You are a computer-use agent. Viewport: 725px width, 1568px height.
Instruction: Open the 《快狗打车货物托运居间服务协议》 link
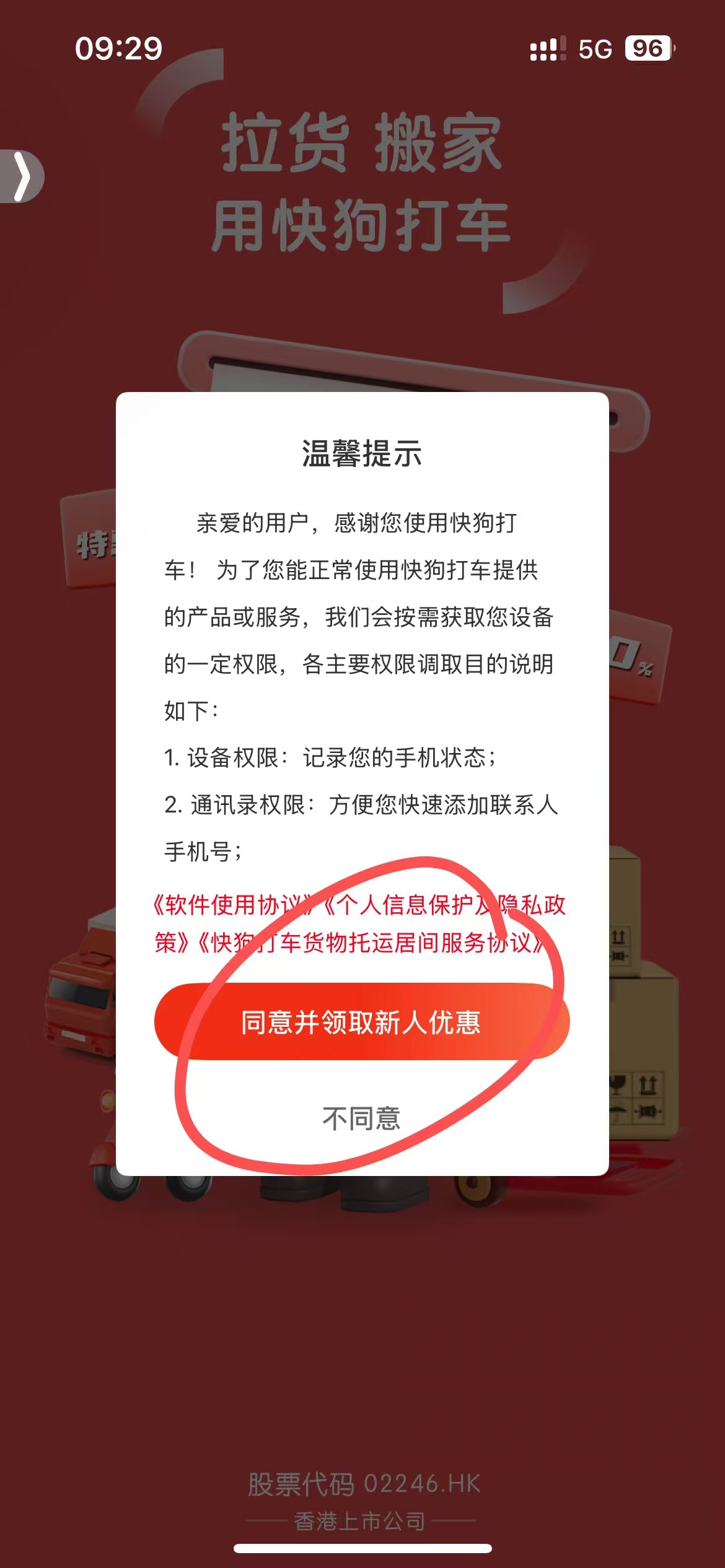pos(372,943)
